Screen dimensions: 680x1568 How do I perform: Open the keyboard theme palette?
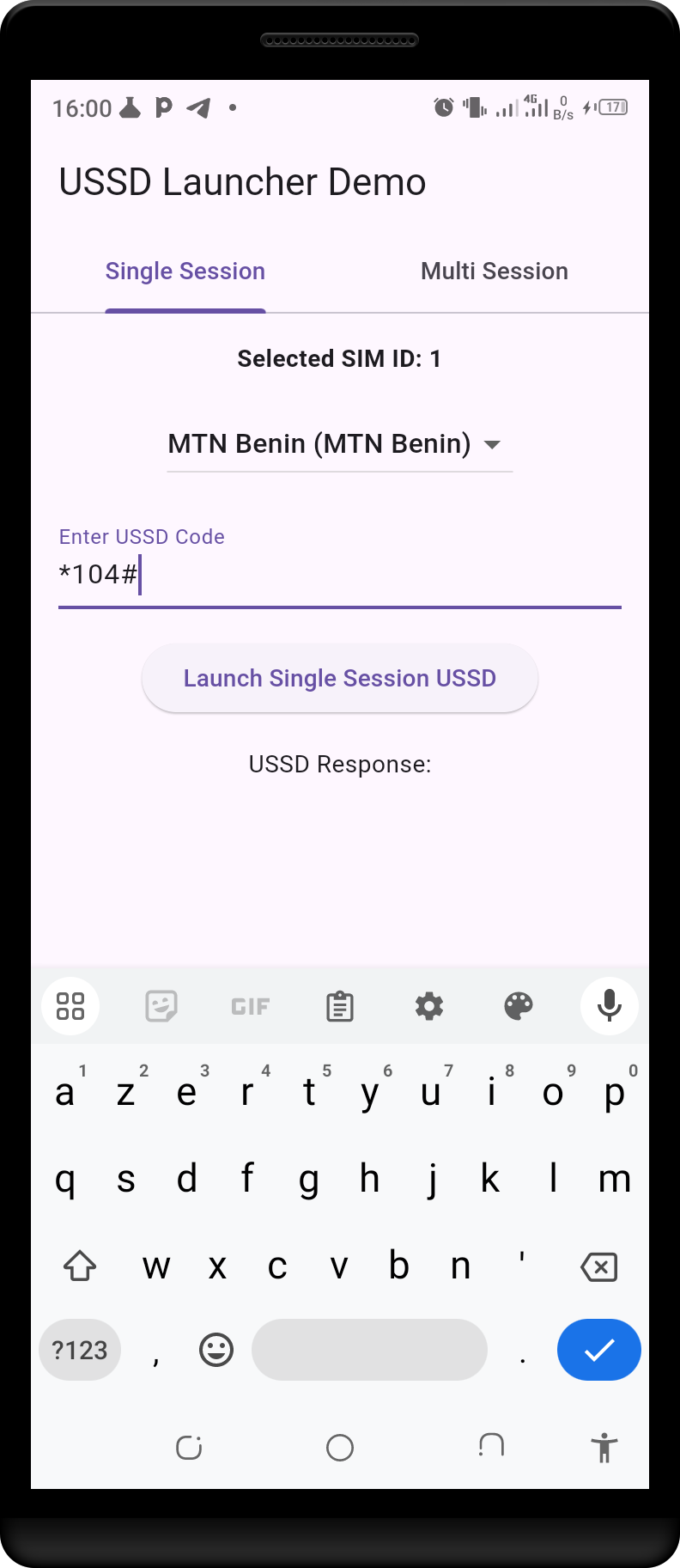point(518,1006)
